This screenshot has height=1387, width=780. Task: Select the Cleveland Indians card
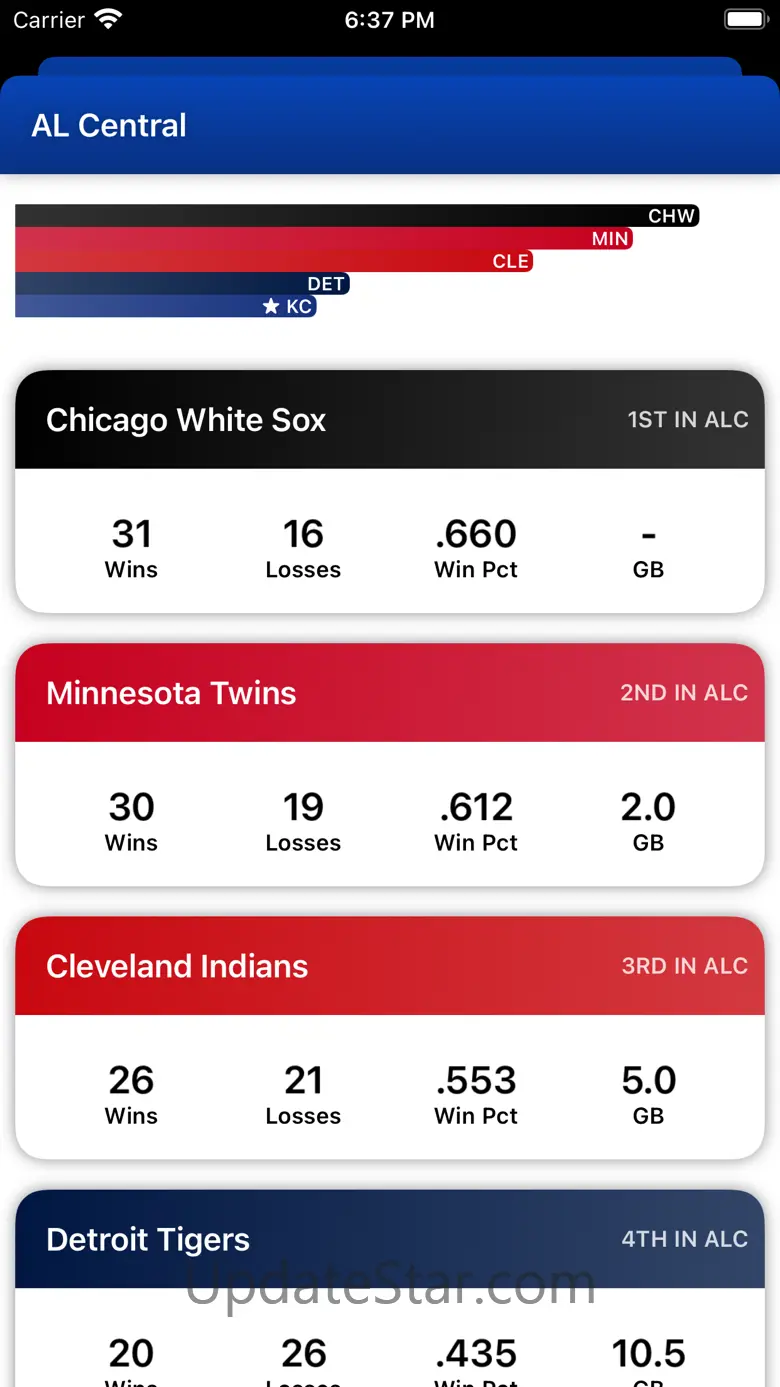point(390,1037)
